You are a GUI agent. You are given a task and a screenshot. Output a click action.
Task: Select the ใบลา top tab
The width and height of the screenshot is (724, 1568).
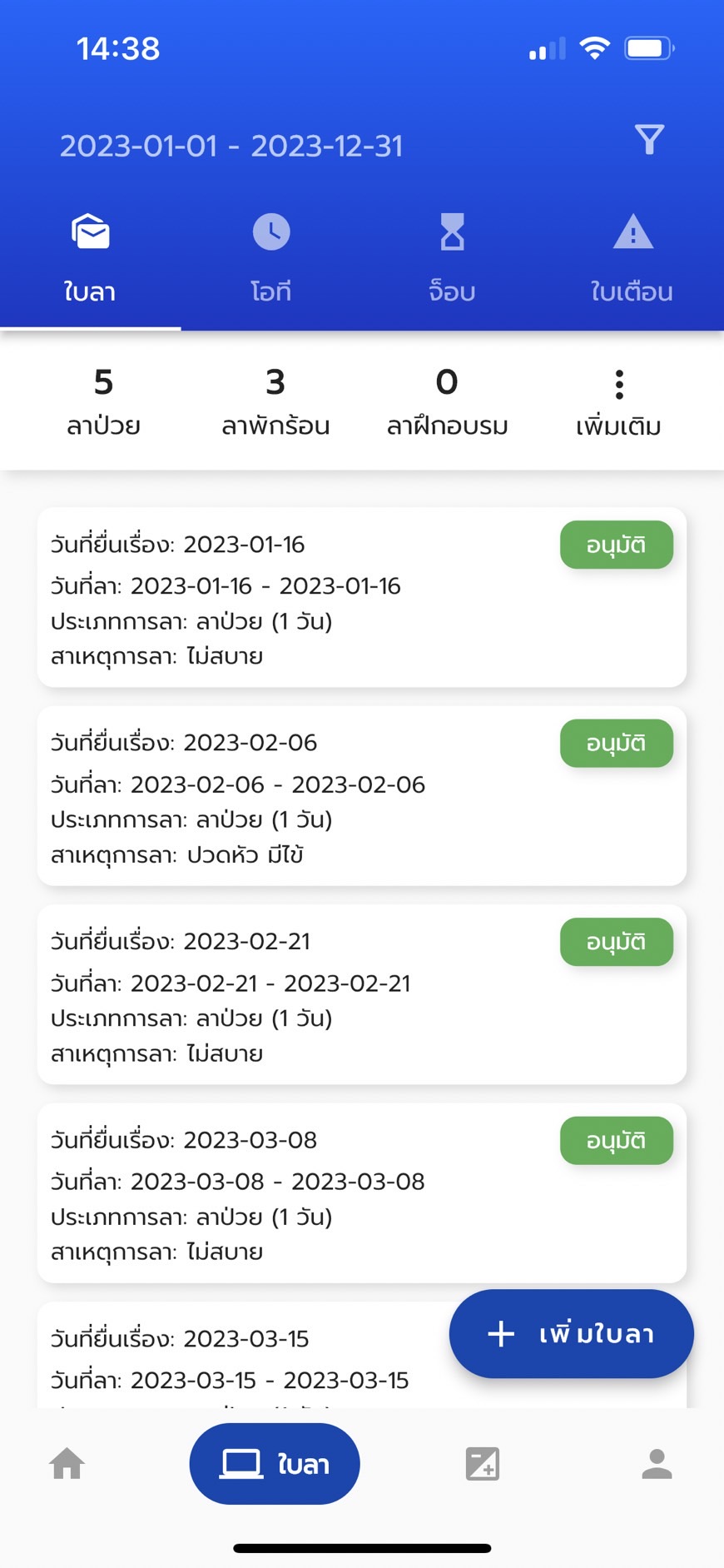click(90, 256)
